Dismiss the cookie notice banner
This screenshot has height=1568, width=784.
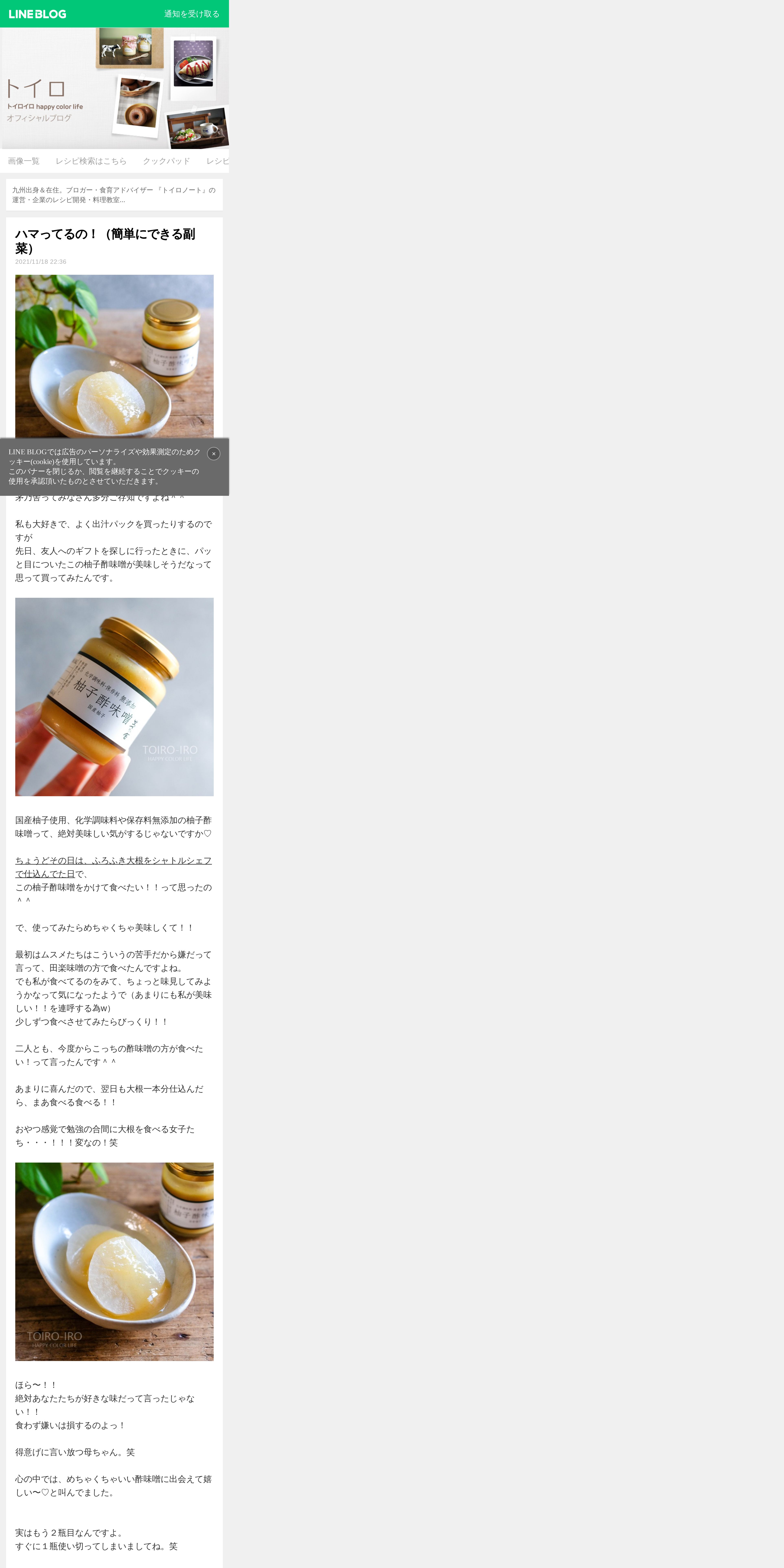[214, 453]
